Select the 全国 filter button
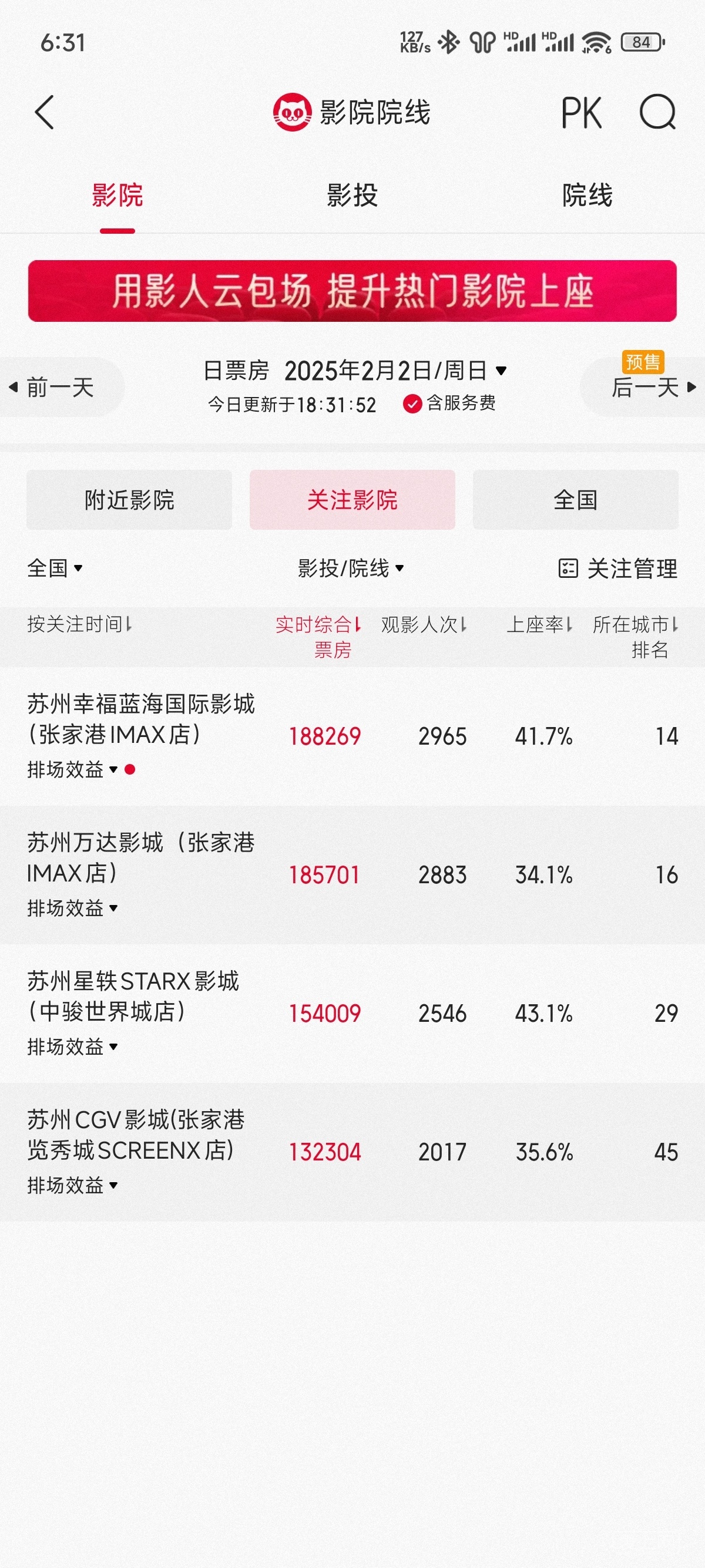Viewport: 705px width, 1568px height. pos(575,500)
